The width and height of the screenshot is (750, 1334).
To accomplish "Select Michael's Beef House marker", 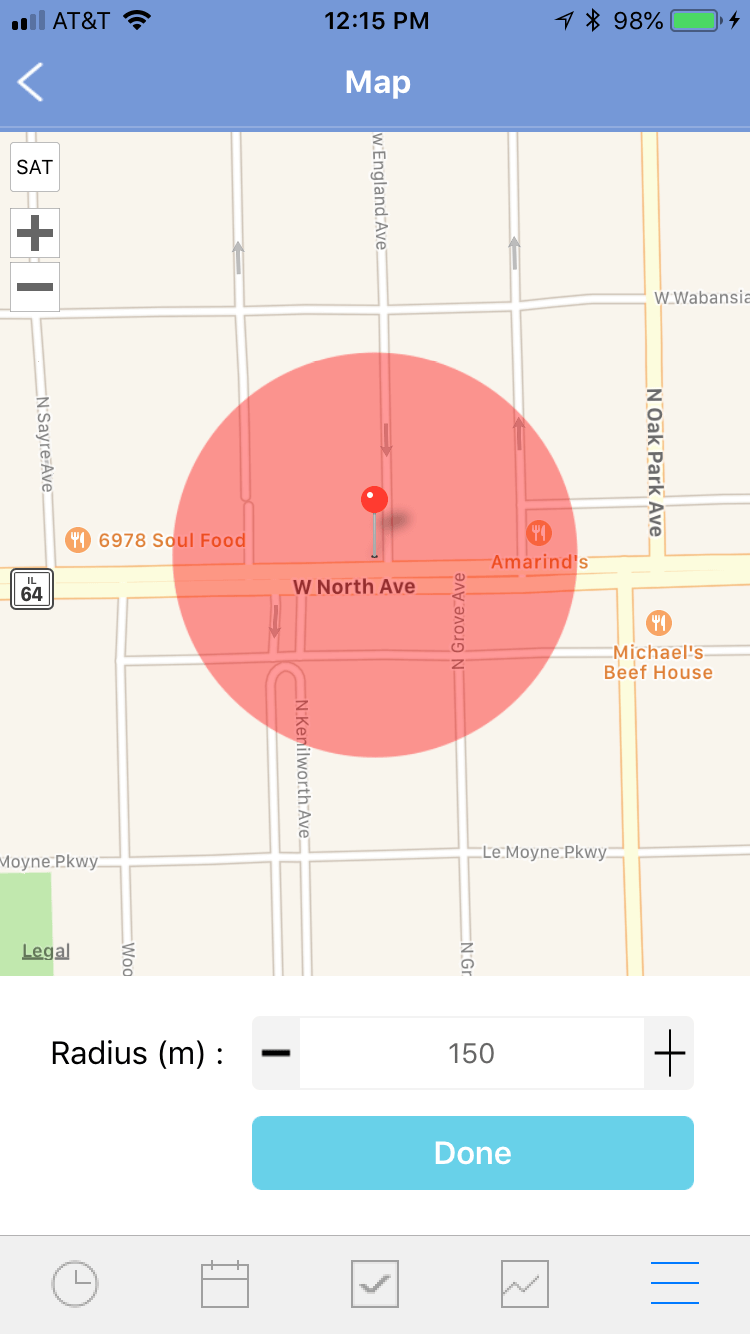I will 659,623.
